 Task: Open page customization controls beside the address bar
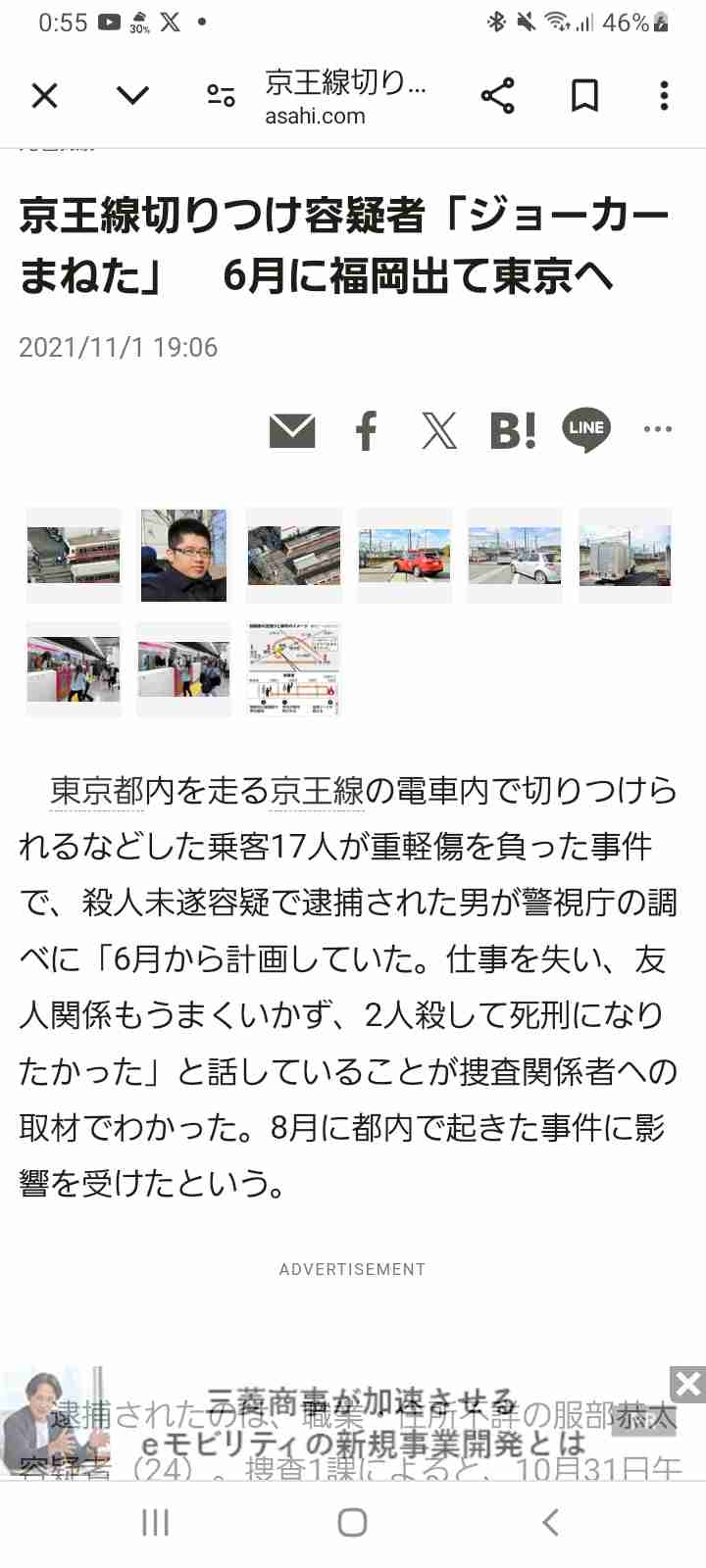click(x=221, y=95)
